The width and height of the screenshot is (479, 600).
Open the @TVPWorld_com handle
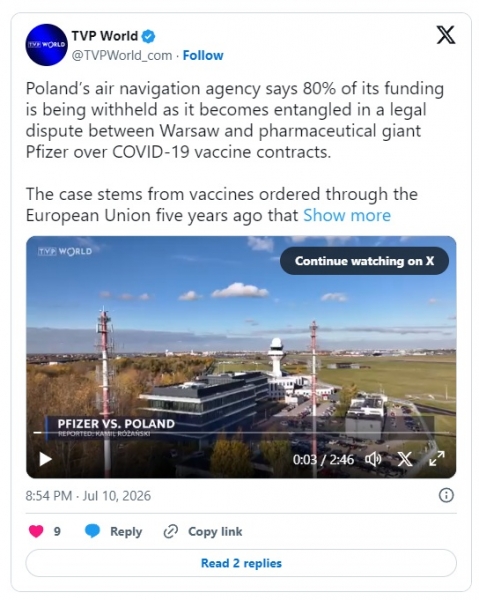[x=122, y=55]
